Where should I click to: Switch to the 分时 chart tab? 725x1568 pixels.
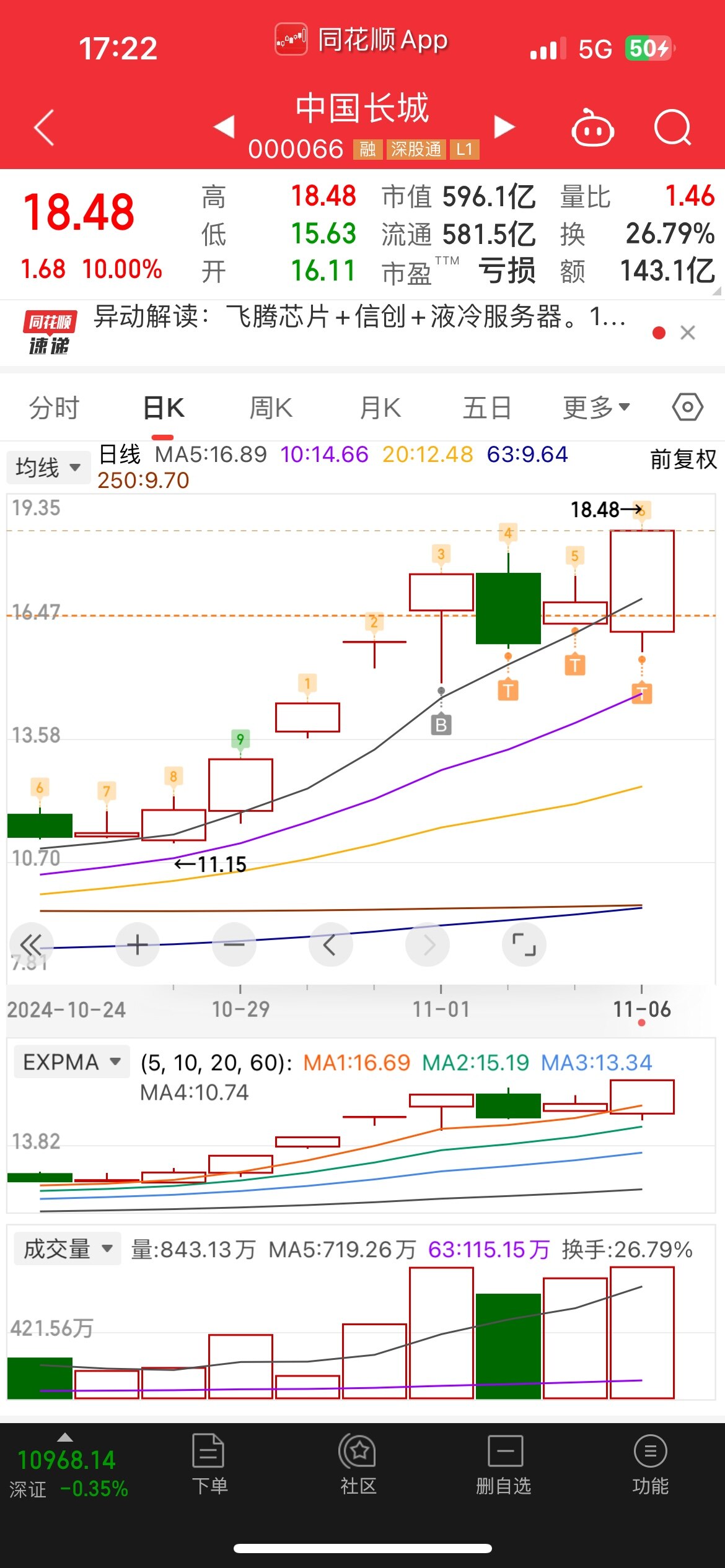click(55, 408)
